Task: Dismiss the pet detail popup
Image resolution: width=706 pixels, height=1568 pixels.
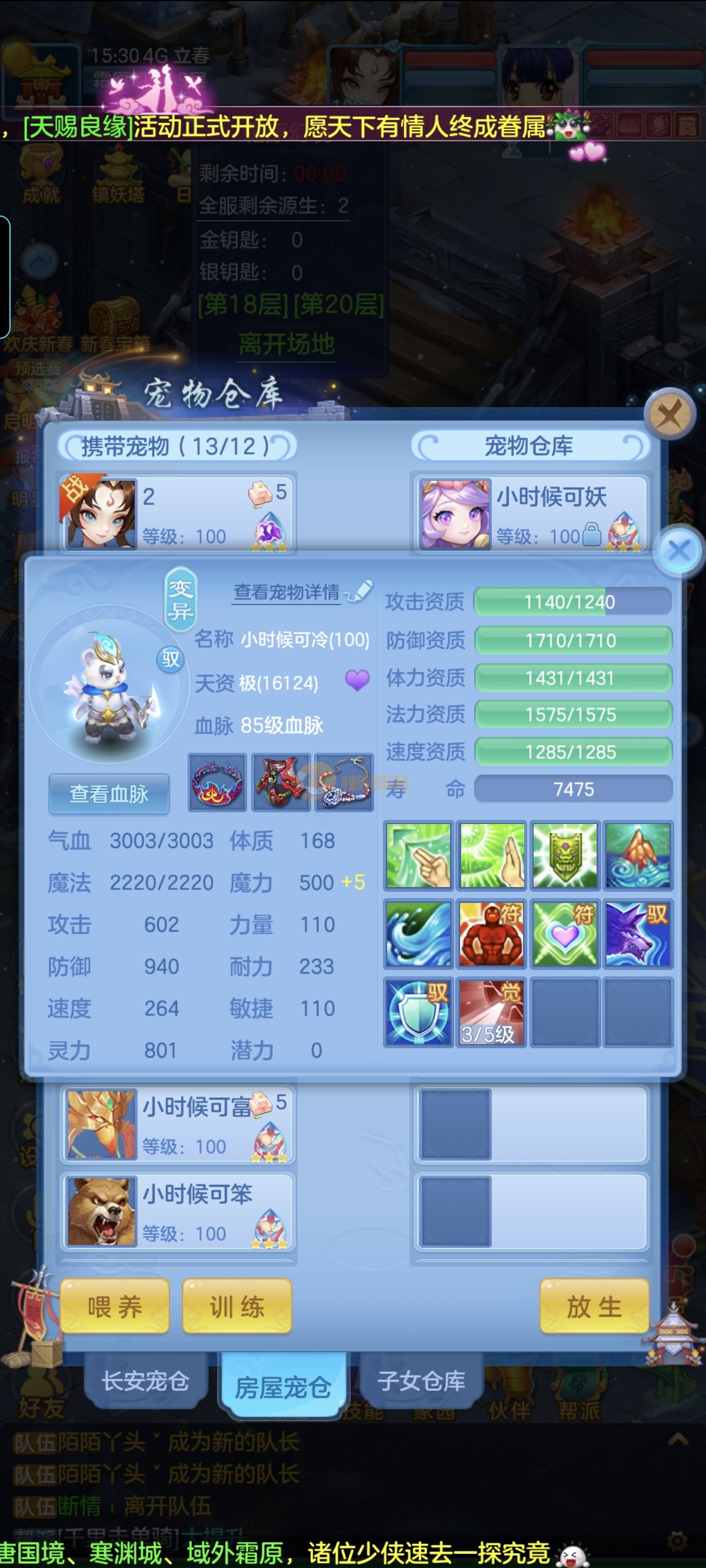Action: (x=678, y=551)
